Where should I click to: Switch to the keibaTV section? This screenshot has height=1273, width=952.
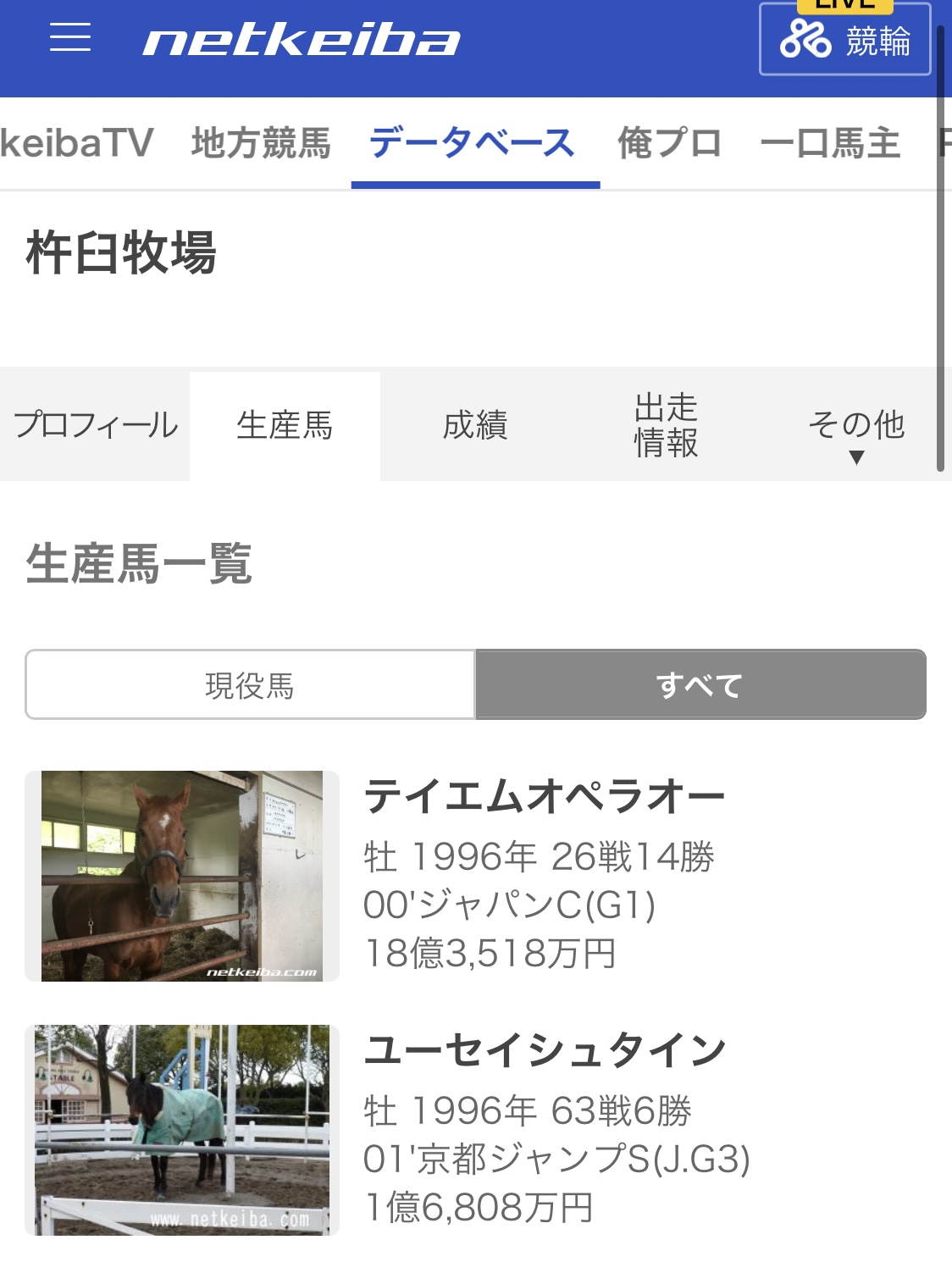(76, 143)
